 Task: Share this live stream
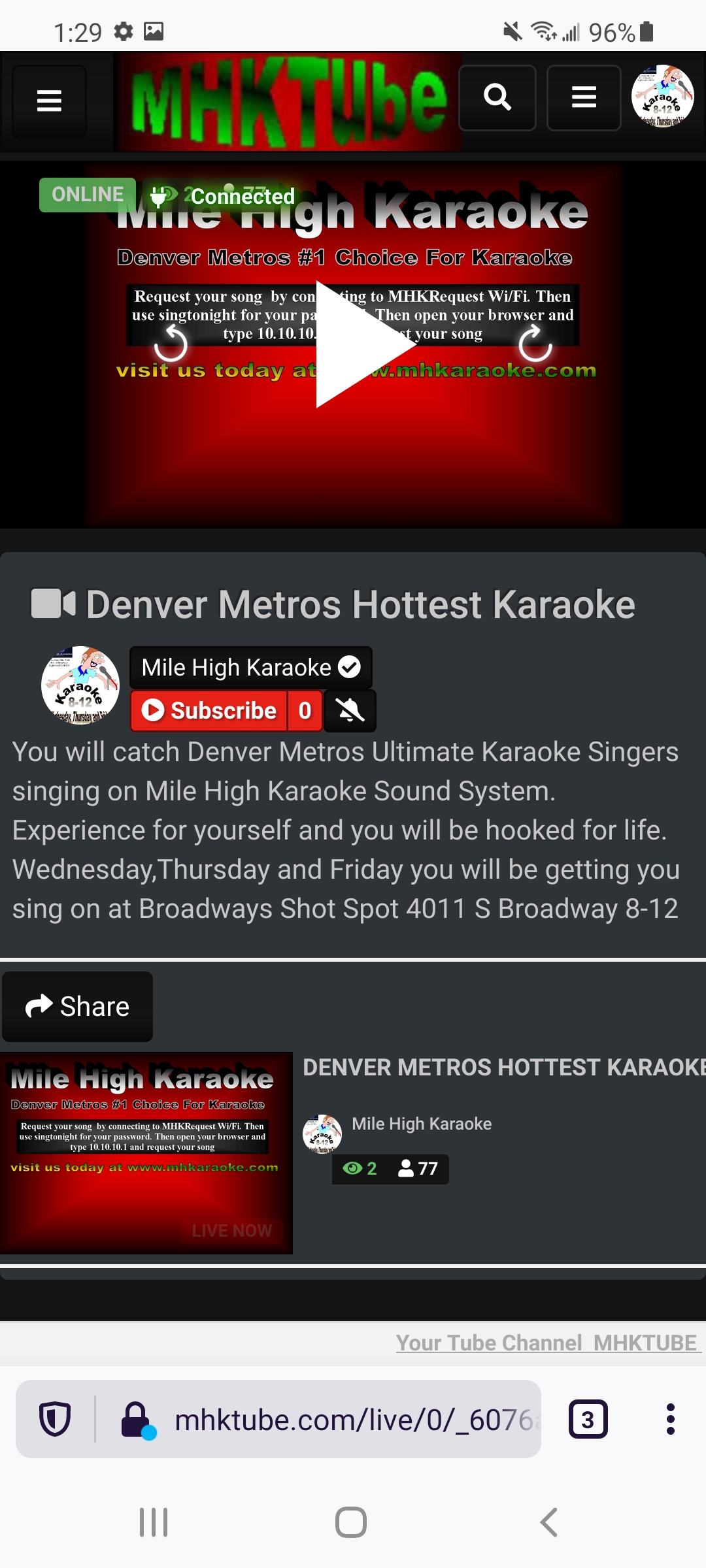coord(78,1007)
